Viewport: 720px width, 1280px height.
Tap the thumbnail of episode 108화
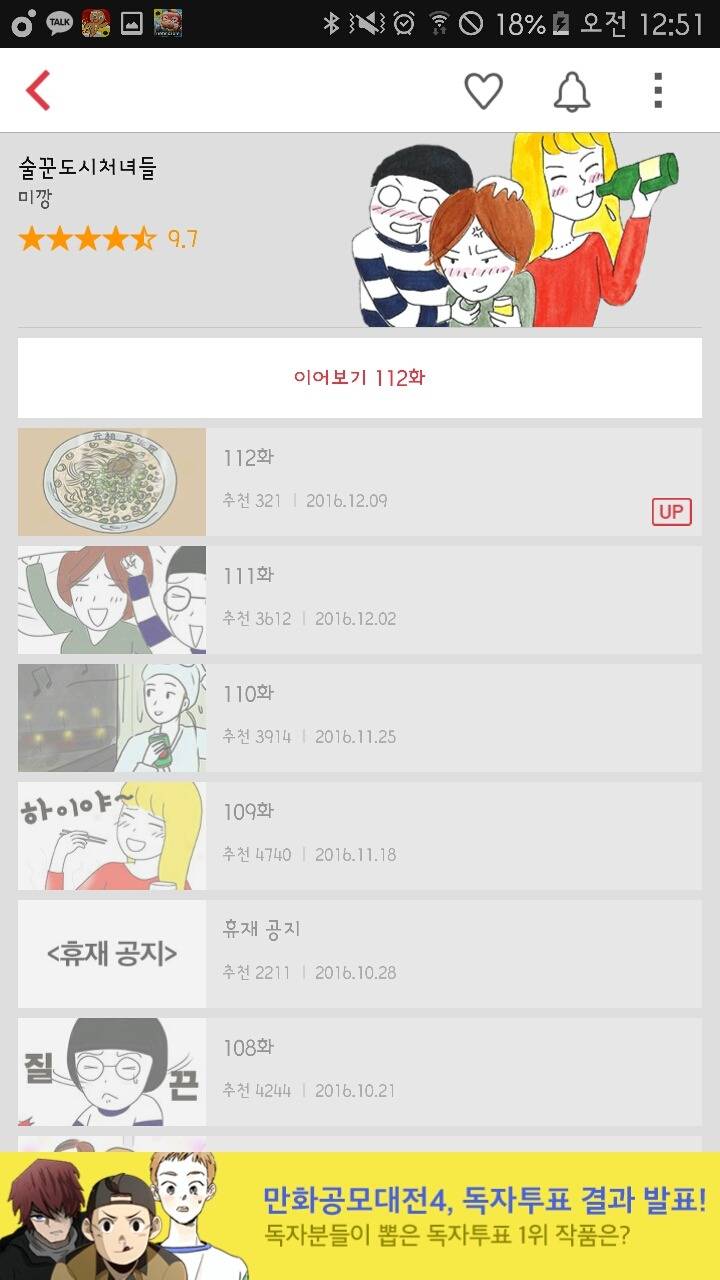[x=111, y=1070]
